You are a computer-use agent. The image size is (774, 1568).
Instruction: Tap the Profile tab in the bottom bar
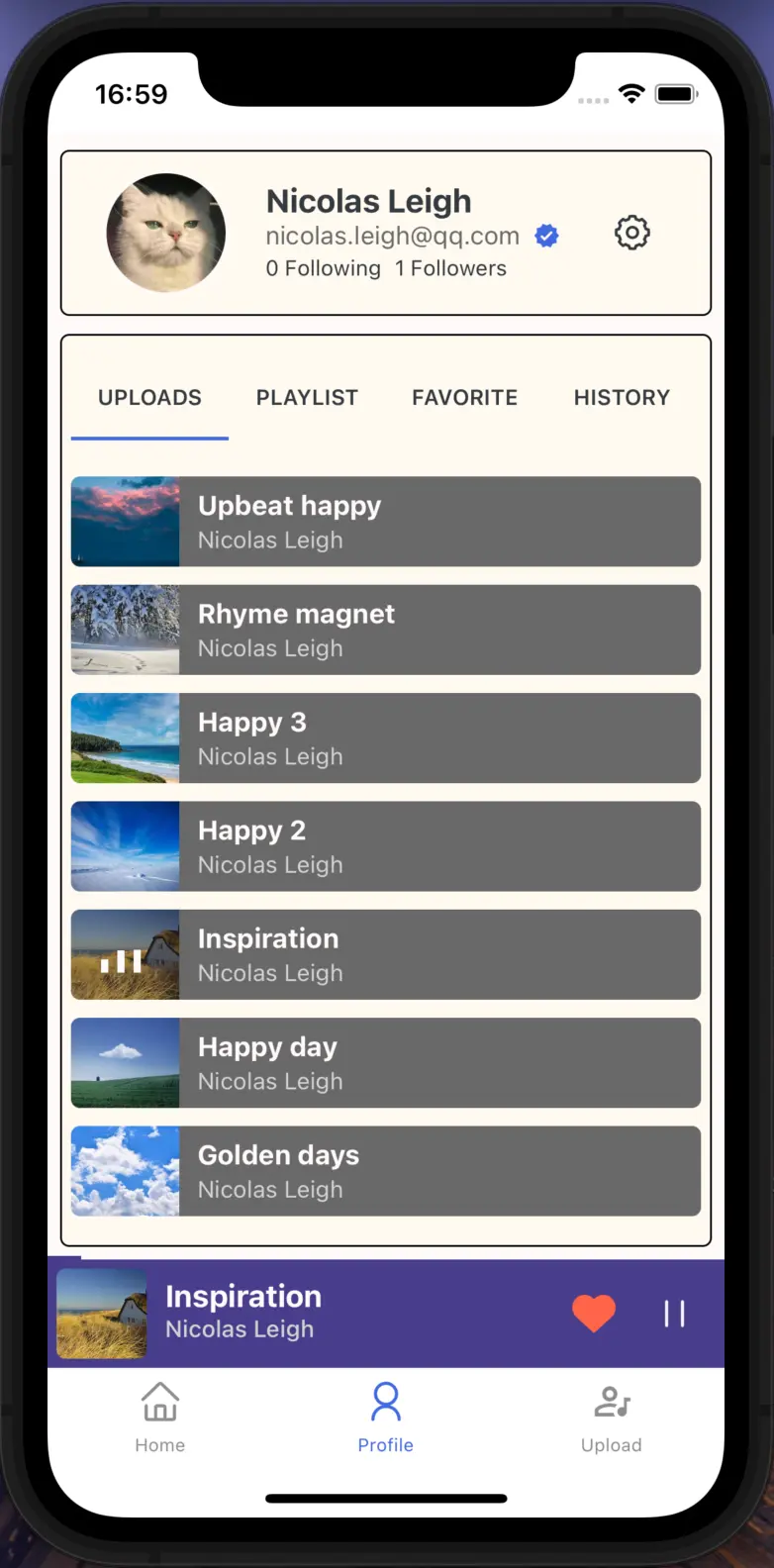click(x=385, y=1418)
